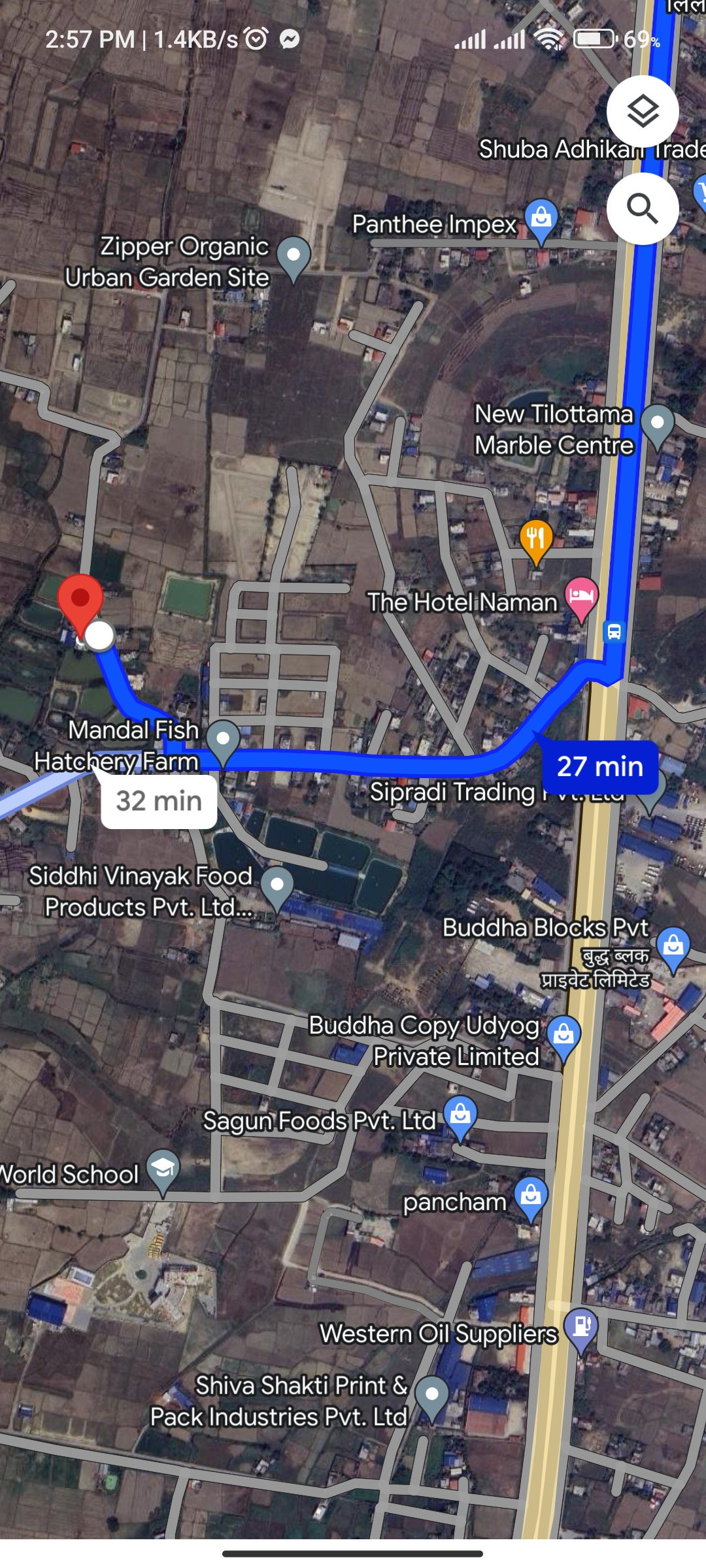706x1568 pixels.
Task: Open Buddha Blocks Pvt shop pin
Action: pos(673,946)
